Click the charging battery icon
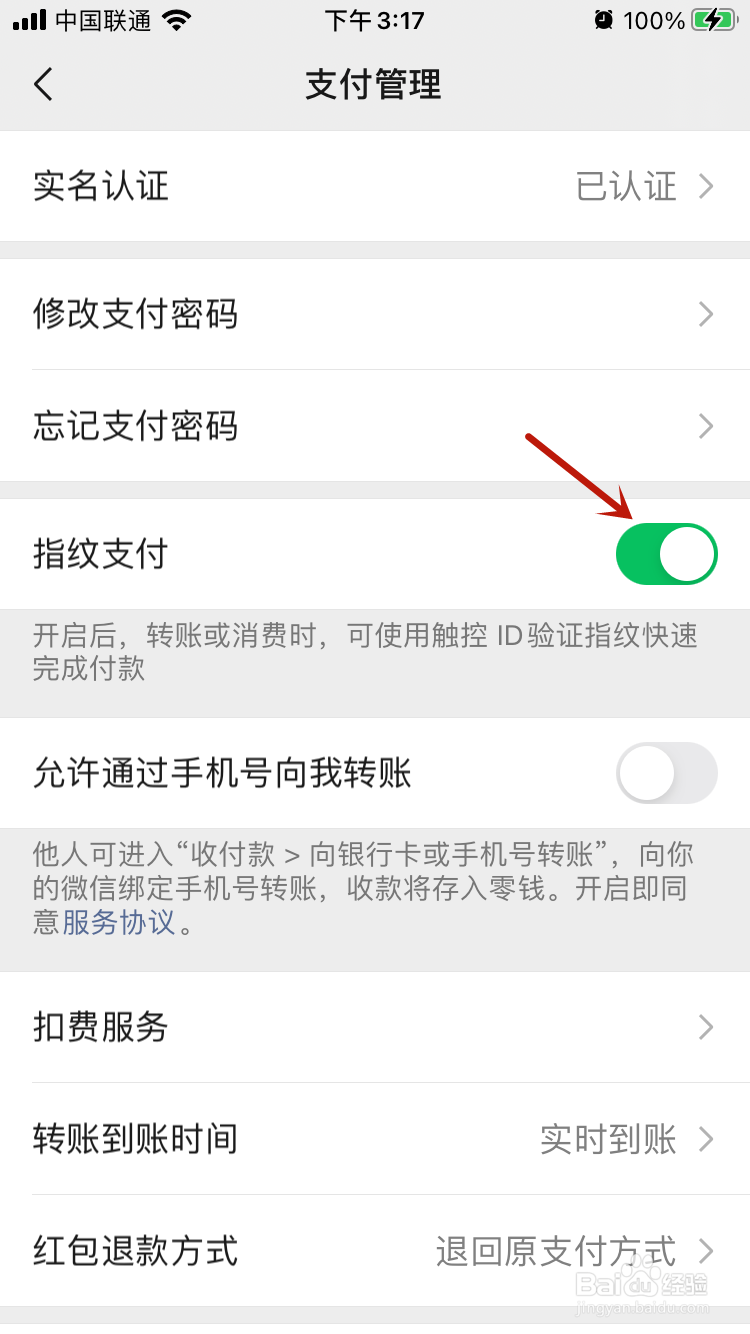Image resolution: width=750 pixels, height=1334 pixels. [714, 18]
